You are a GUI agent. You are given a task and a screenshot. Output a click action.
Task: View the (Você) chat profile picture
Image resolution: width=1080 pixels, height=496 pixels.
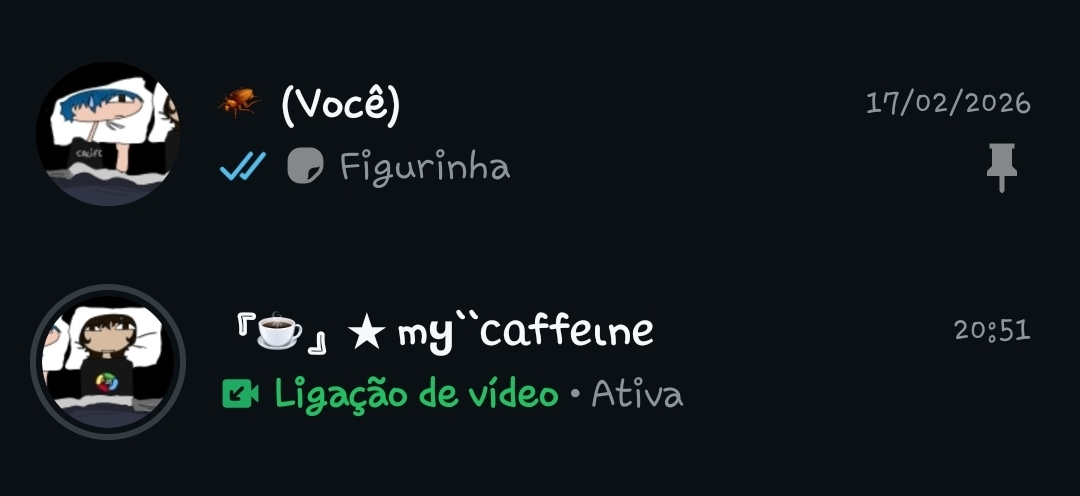[x=108, y=134]
